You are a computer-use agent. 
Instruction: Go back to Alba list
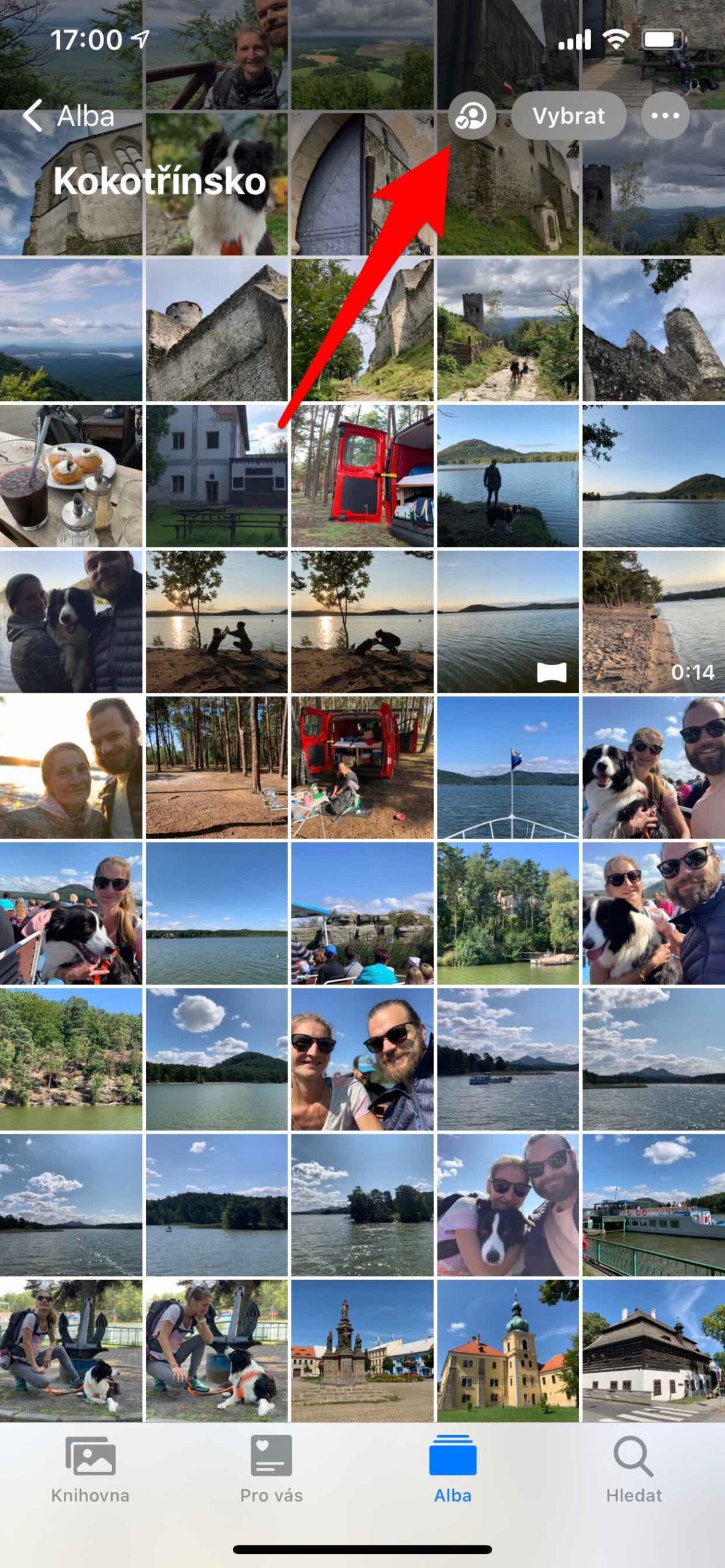69,116
